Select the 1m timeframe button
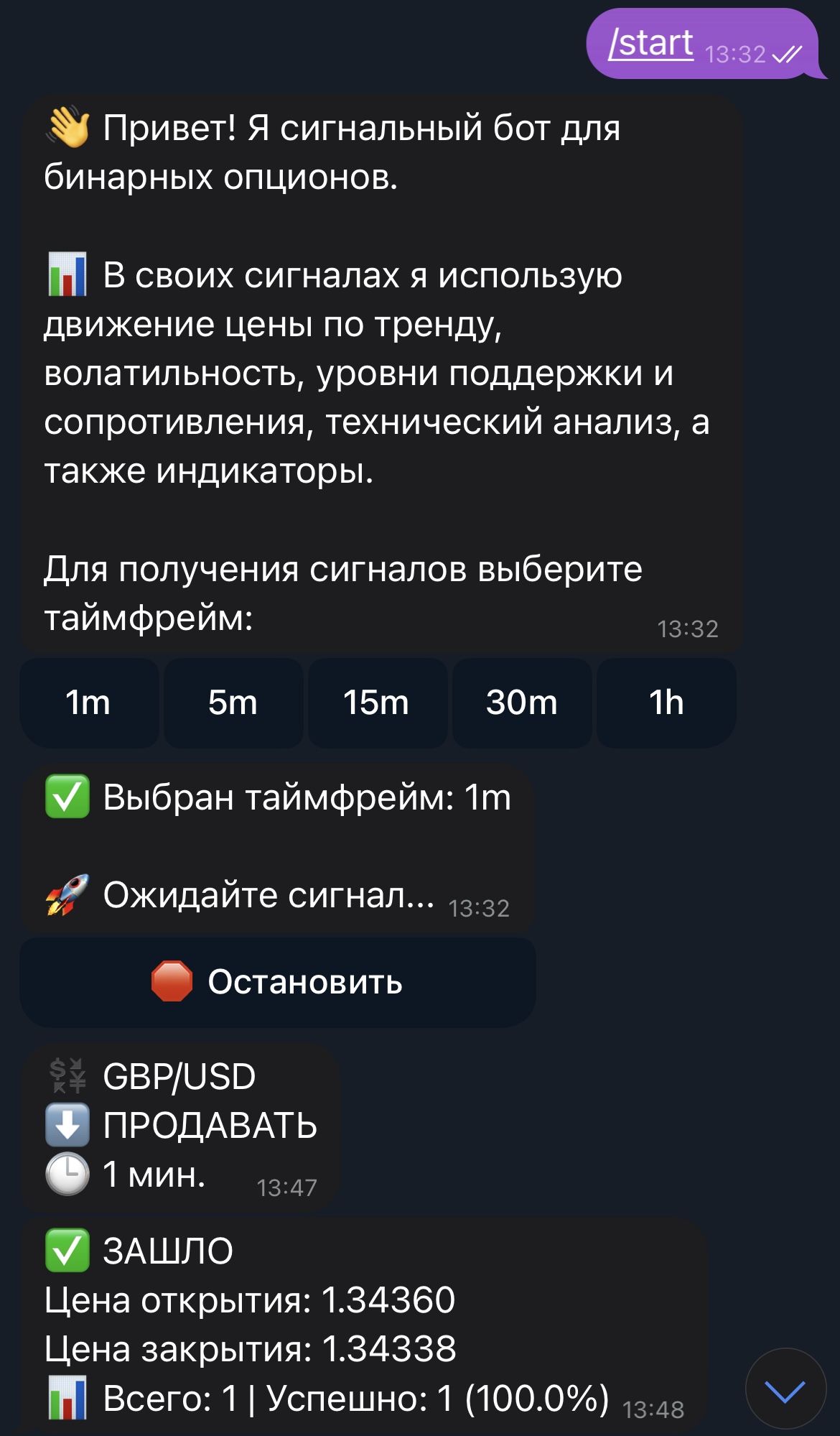This screenshot has height=1436, width=840. tap(88, 703)
